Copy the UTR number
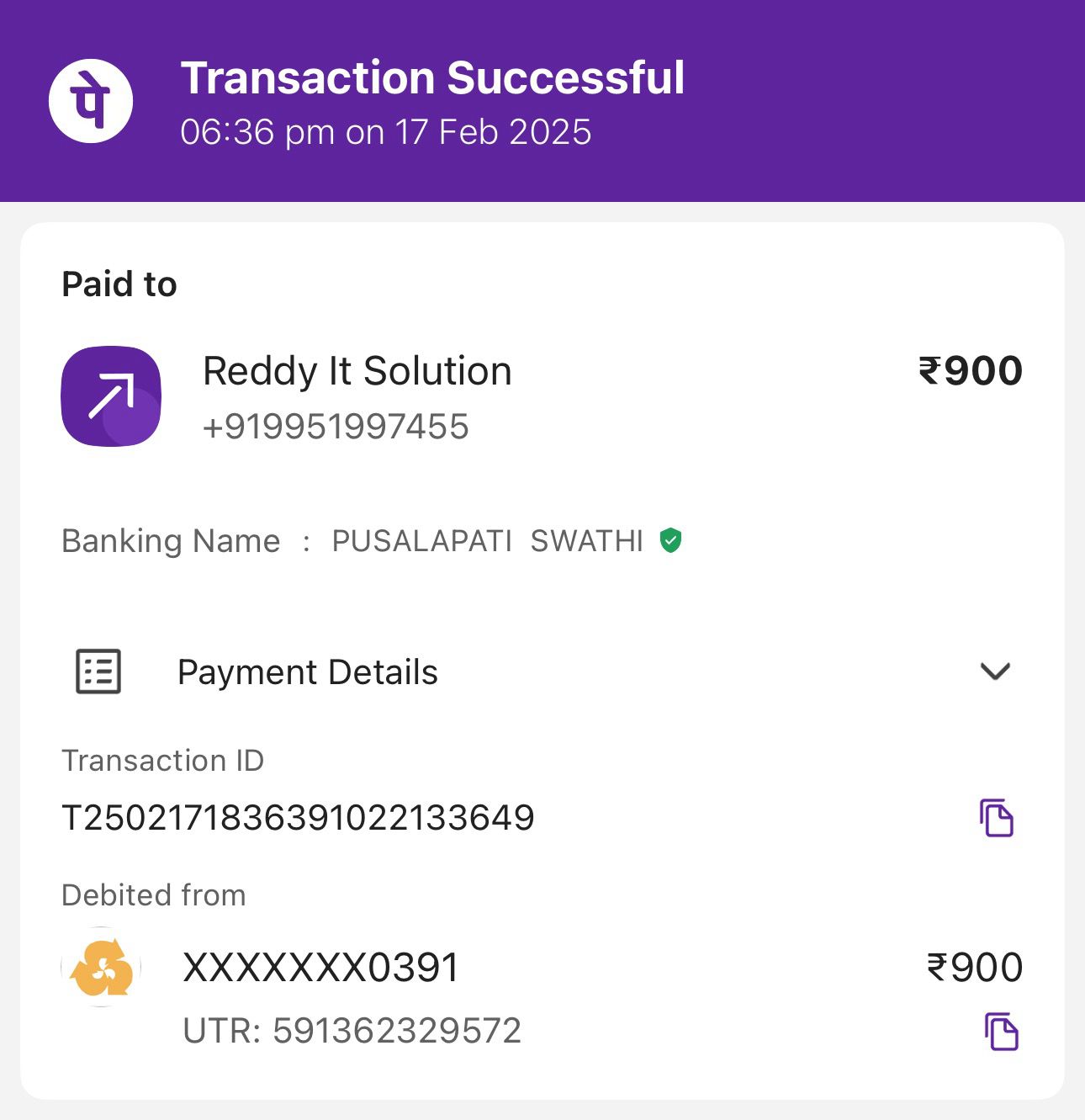1085x1120 pixels. 1001,1032
